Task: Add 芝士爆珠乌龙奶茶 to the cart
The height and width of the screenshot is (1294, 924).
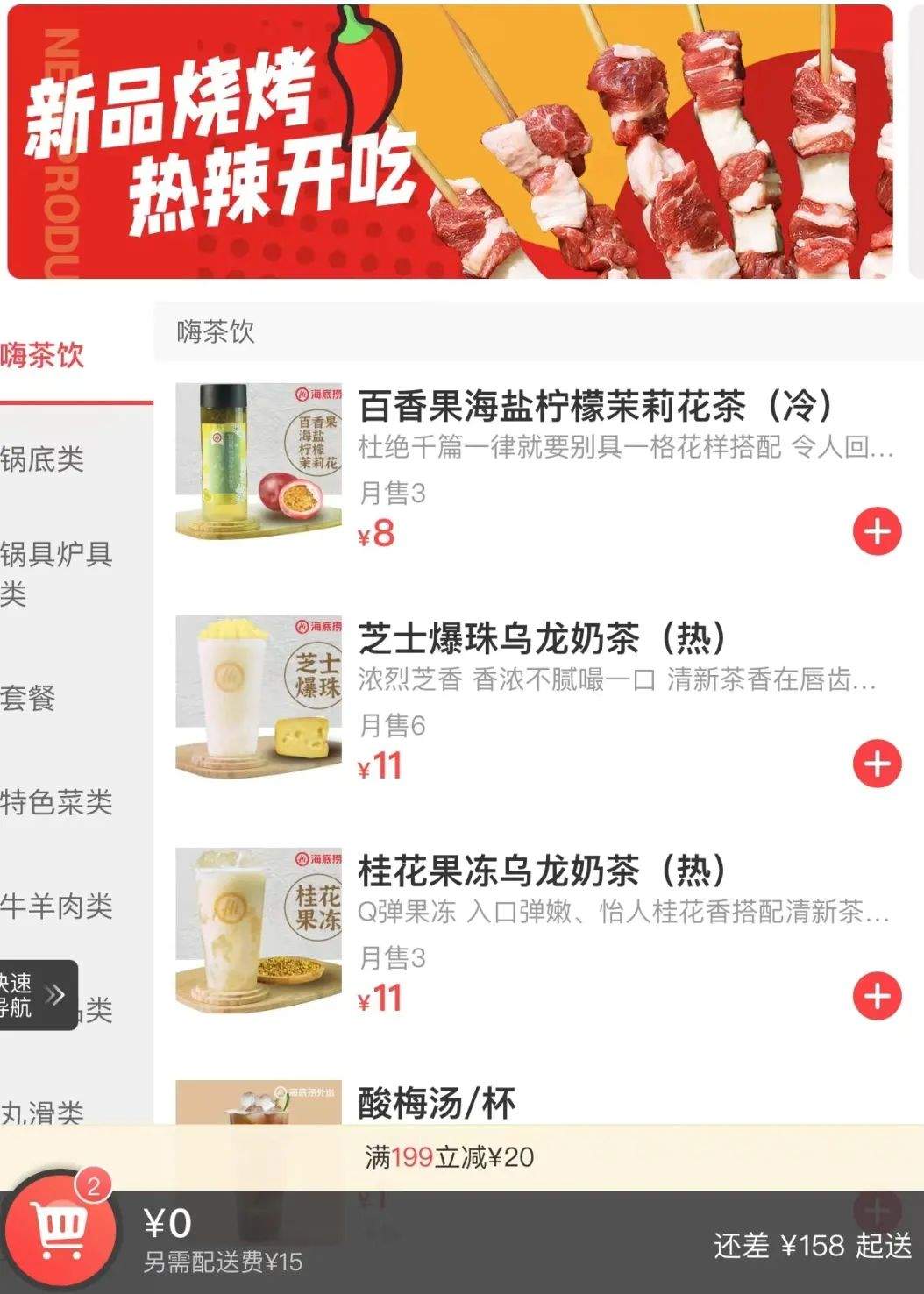Action: coord(877,764)
